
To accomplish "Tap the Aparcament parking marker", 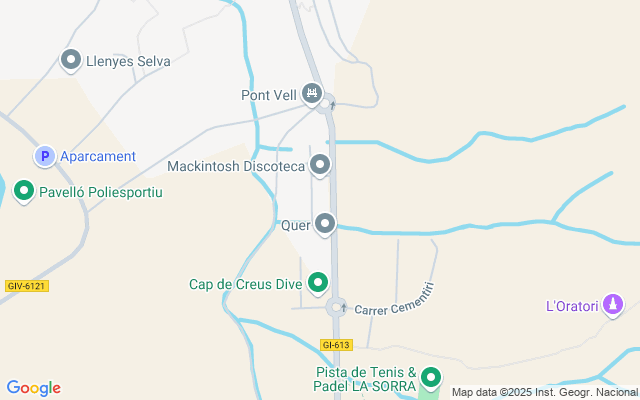I will point(44,156).
